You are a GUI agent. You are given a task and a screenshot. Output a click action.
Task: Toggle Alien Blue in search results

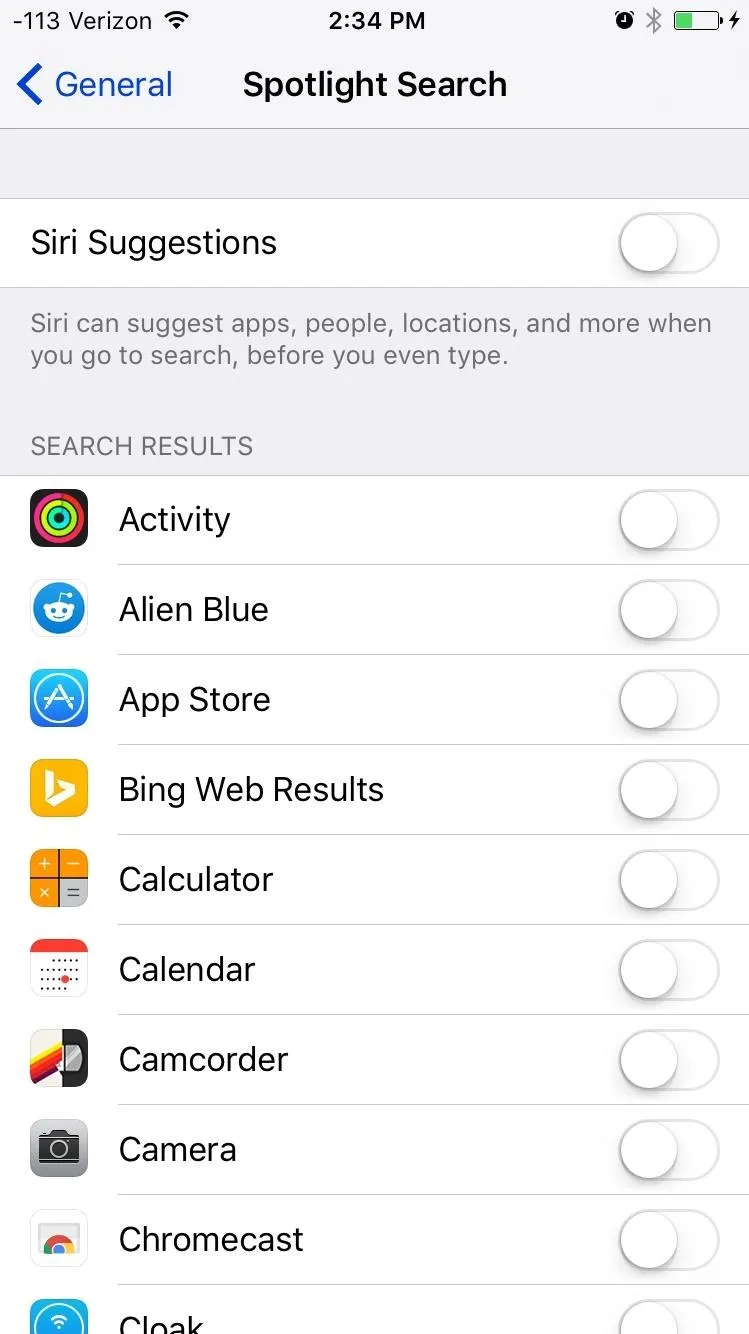pos(669,610)
